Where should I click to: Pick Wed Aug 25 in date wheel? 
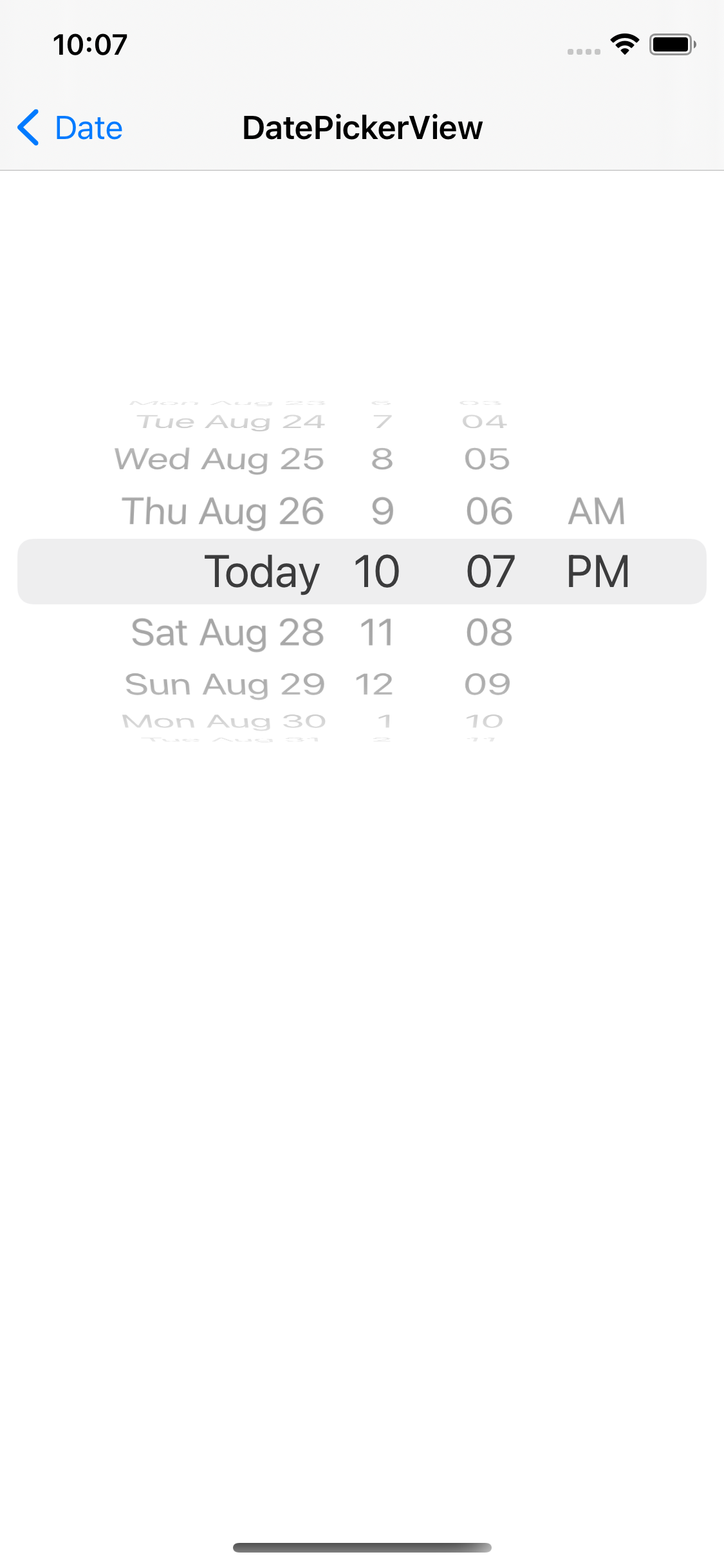[219, 460]
